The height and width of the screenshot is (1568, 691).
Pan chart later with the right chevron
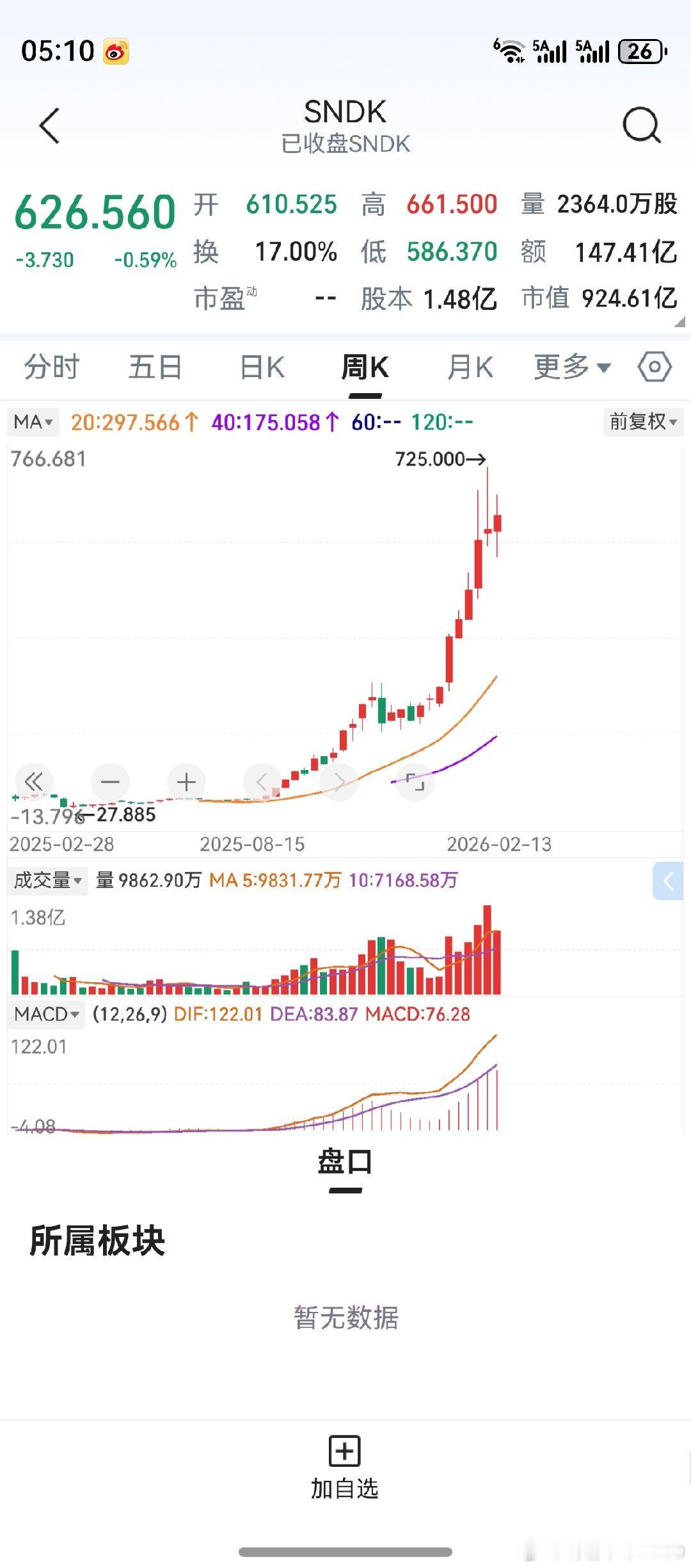[x=338, y=782]
